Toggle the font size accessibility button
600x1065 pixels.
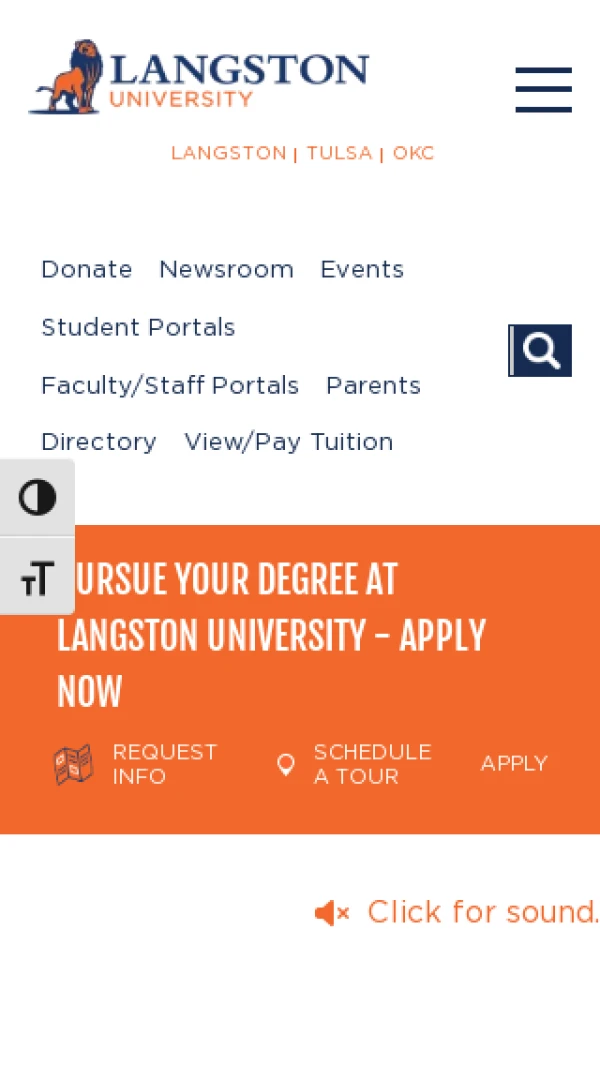(x=37, y=577)
